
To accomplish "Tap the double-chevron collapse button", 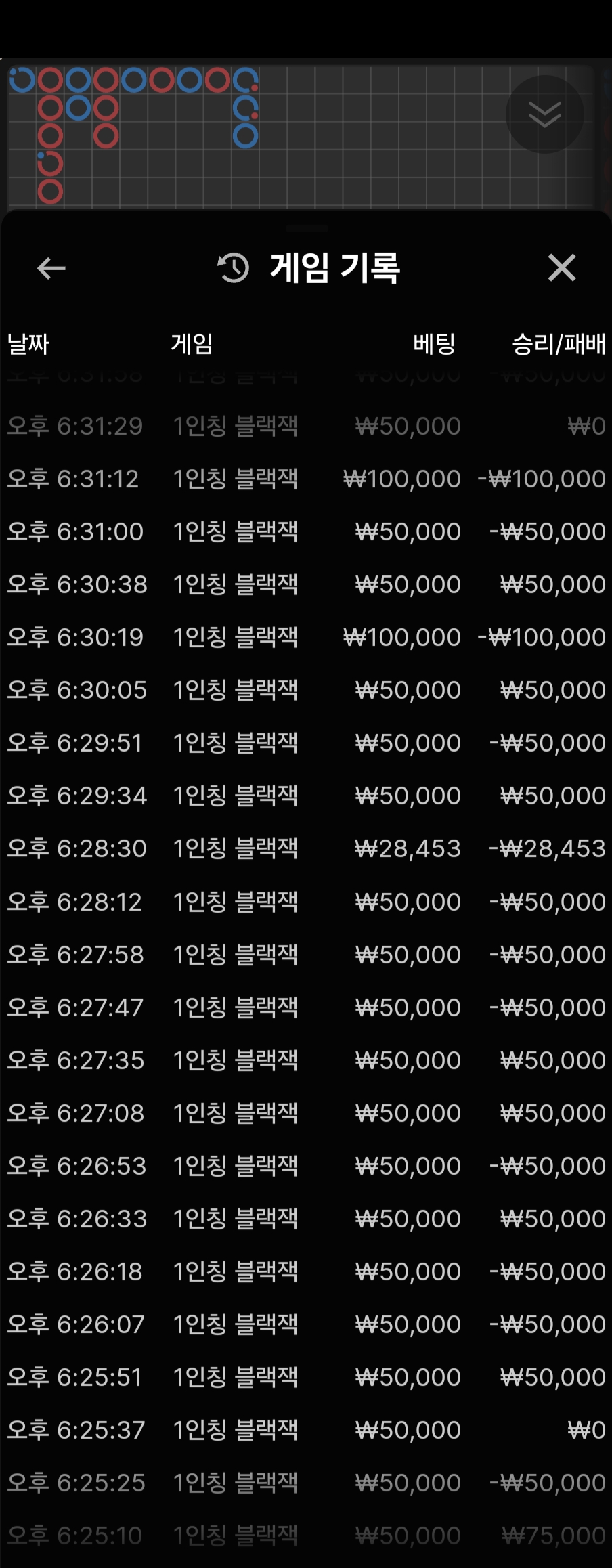I will 544,114.
